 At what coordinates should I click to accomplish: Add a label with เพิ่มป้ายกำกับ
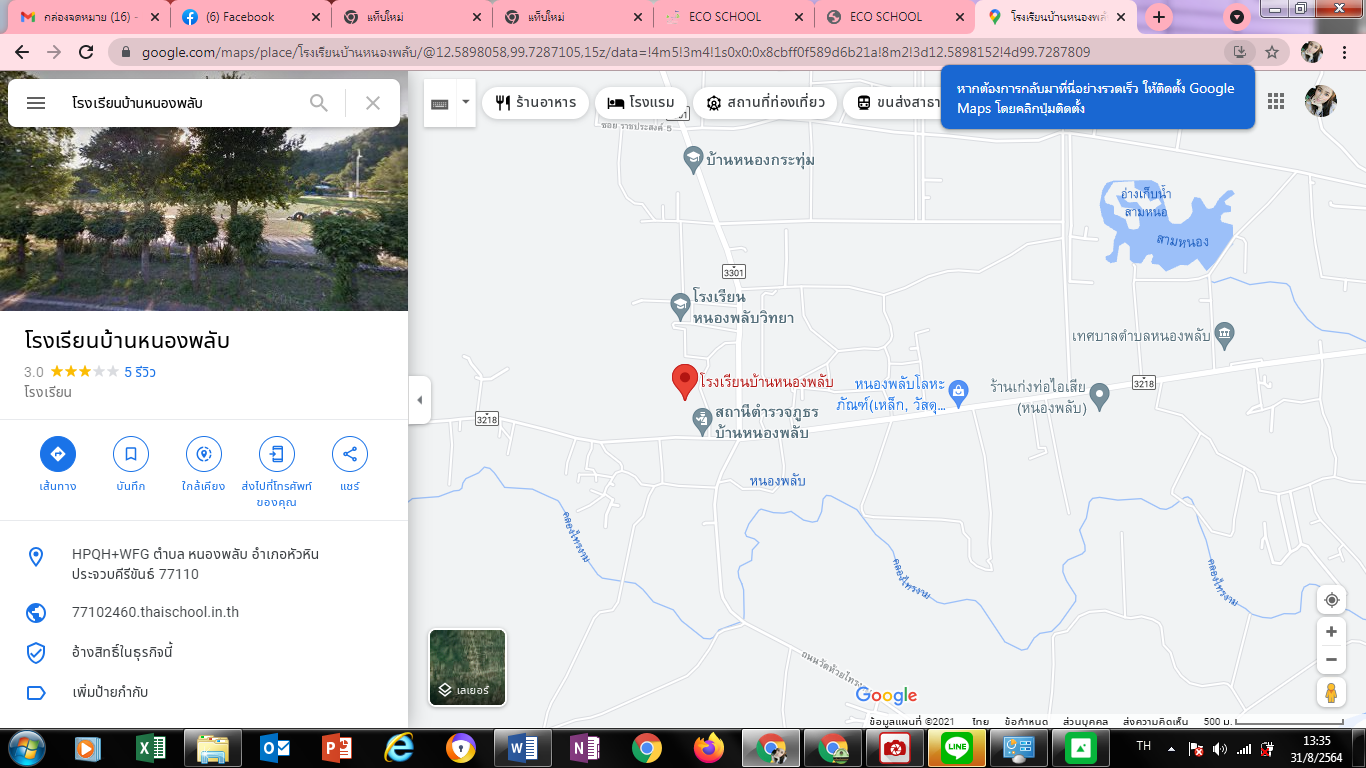coord(110,692)
